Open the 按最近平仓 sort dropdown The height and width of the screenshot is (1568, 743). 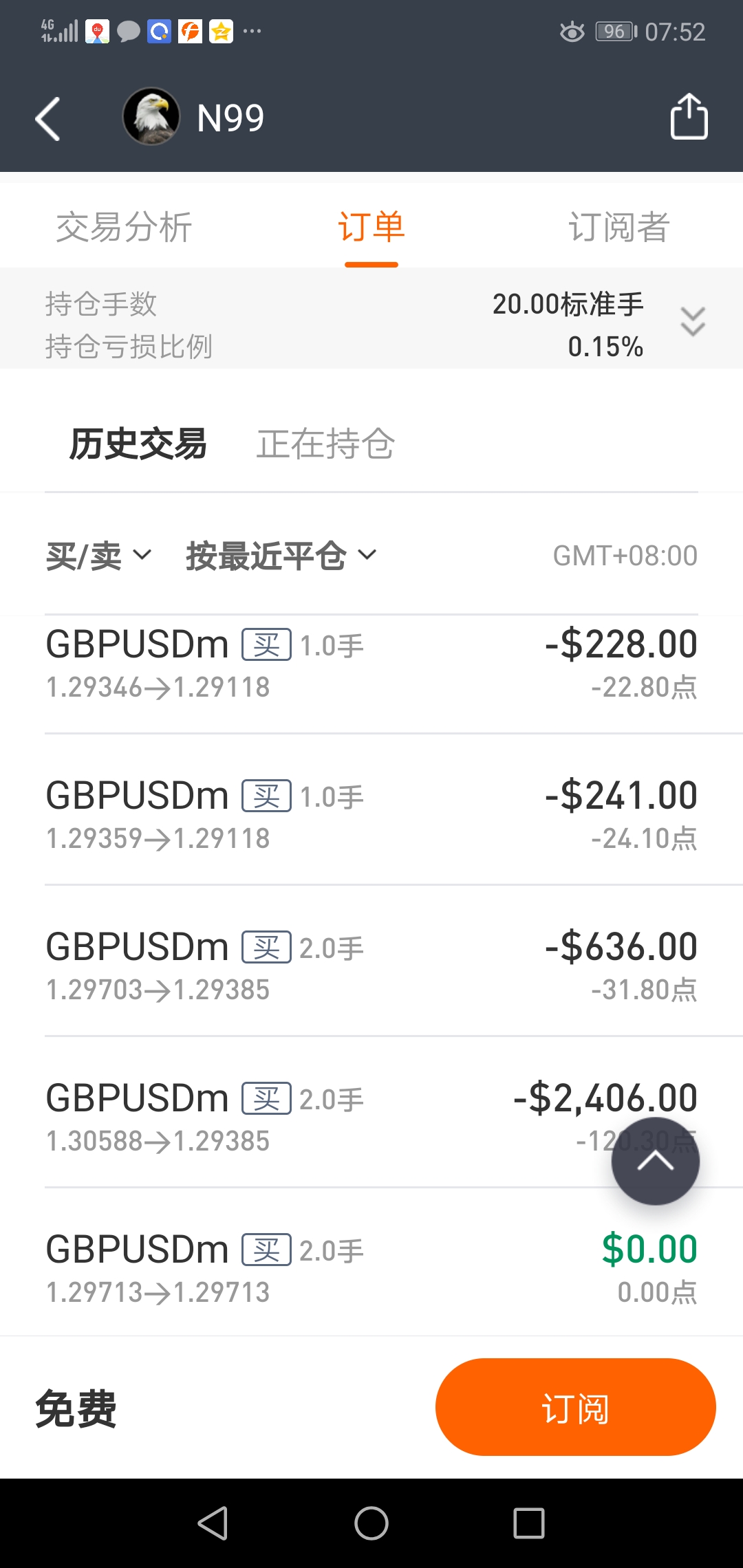(281, 556)
